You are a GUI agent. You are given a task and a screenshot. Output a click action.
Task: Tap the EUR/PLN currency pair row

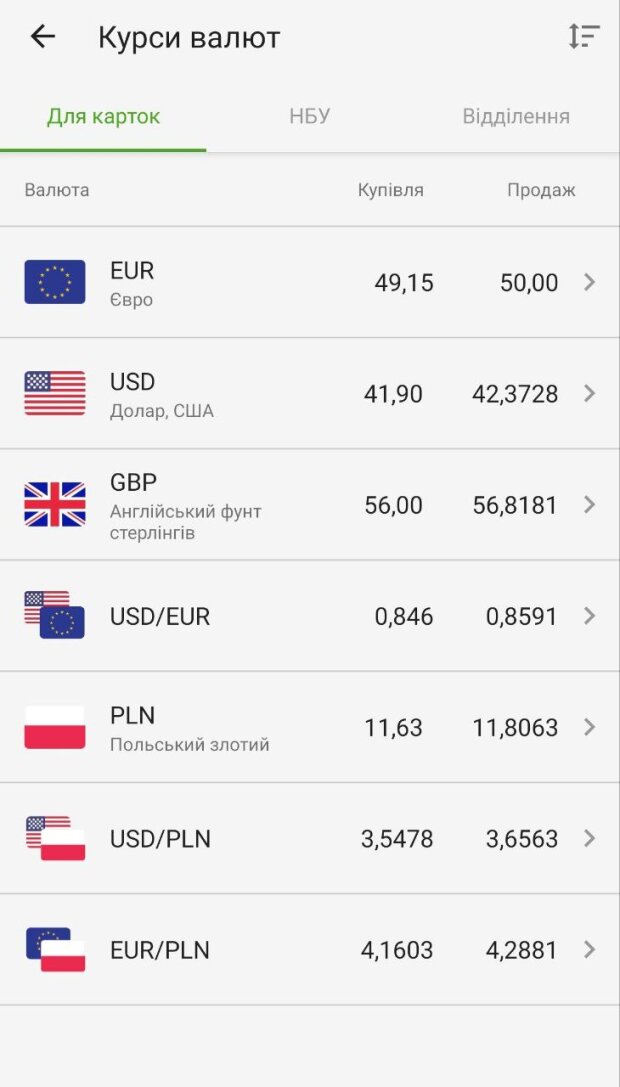(x=310, y=949)
